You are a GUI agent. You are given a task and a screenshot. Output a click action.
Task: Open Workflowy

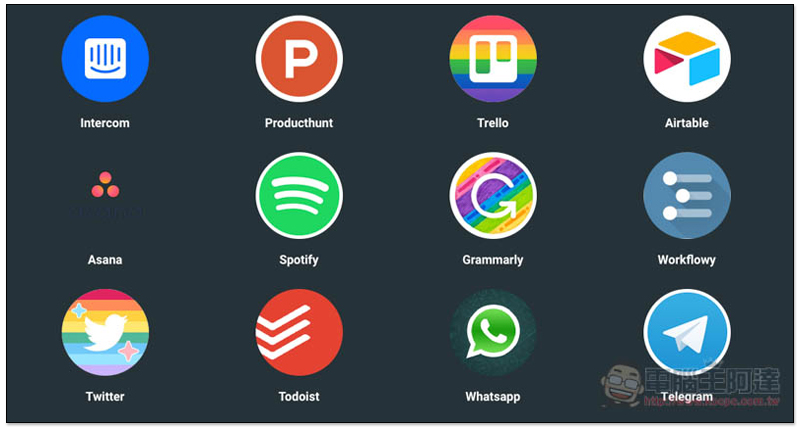687,195
